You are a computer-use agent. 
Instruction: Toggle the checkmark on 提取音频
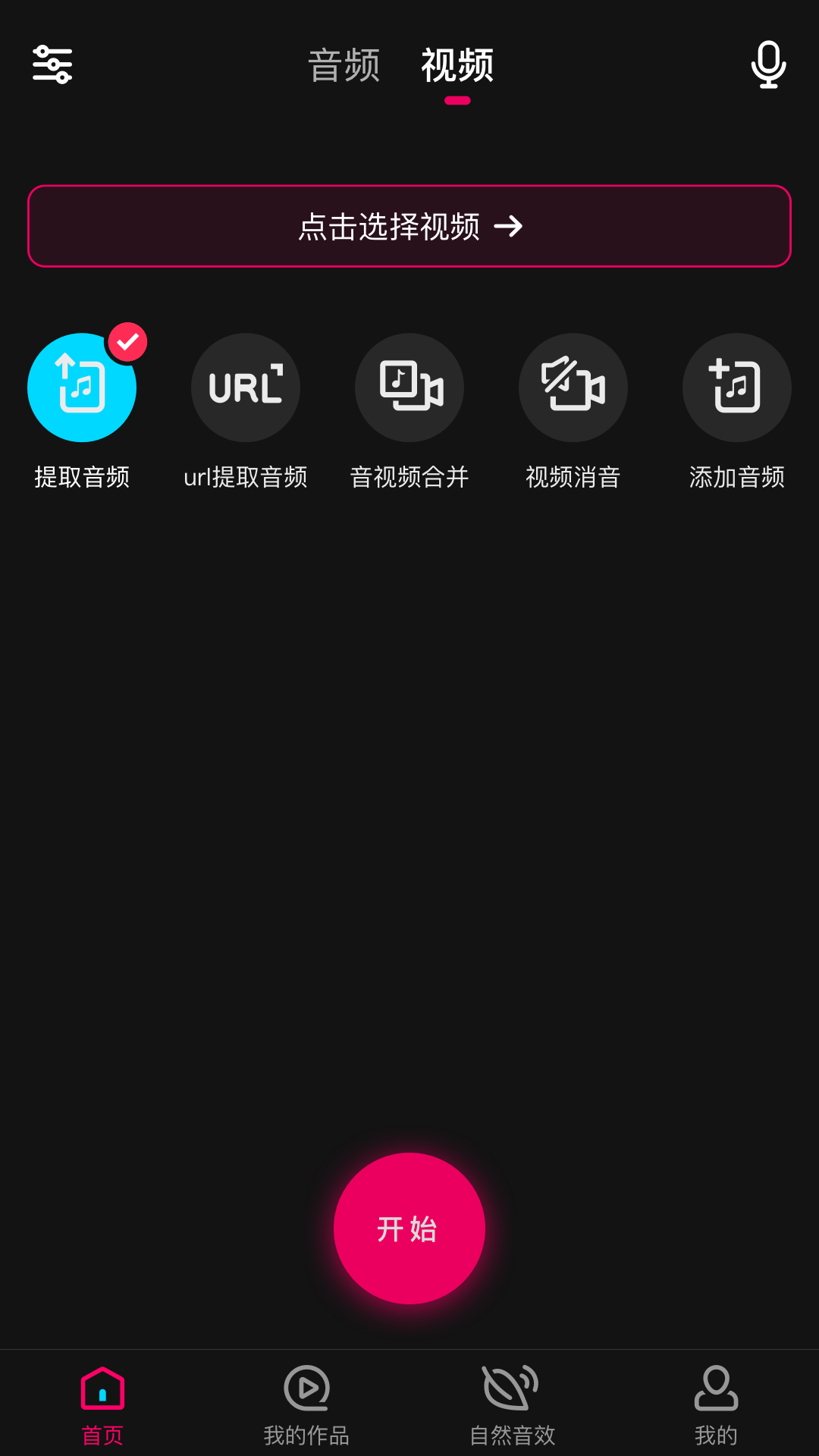point(127,341)
